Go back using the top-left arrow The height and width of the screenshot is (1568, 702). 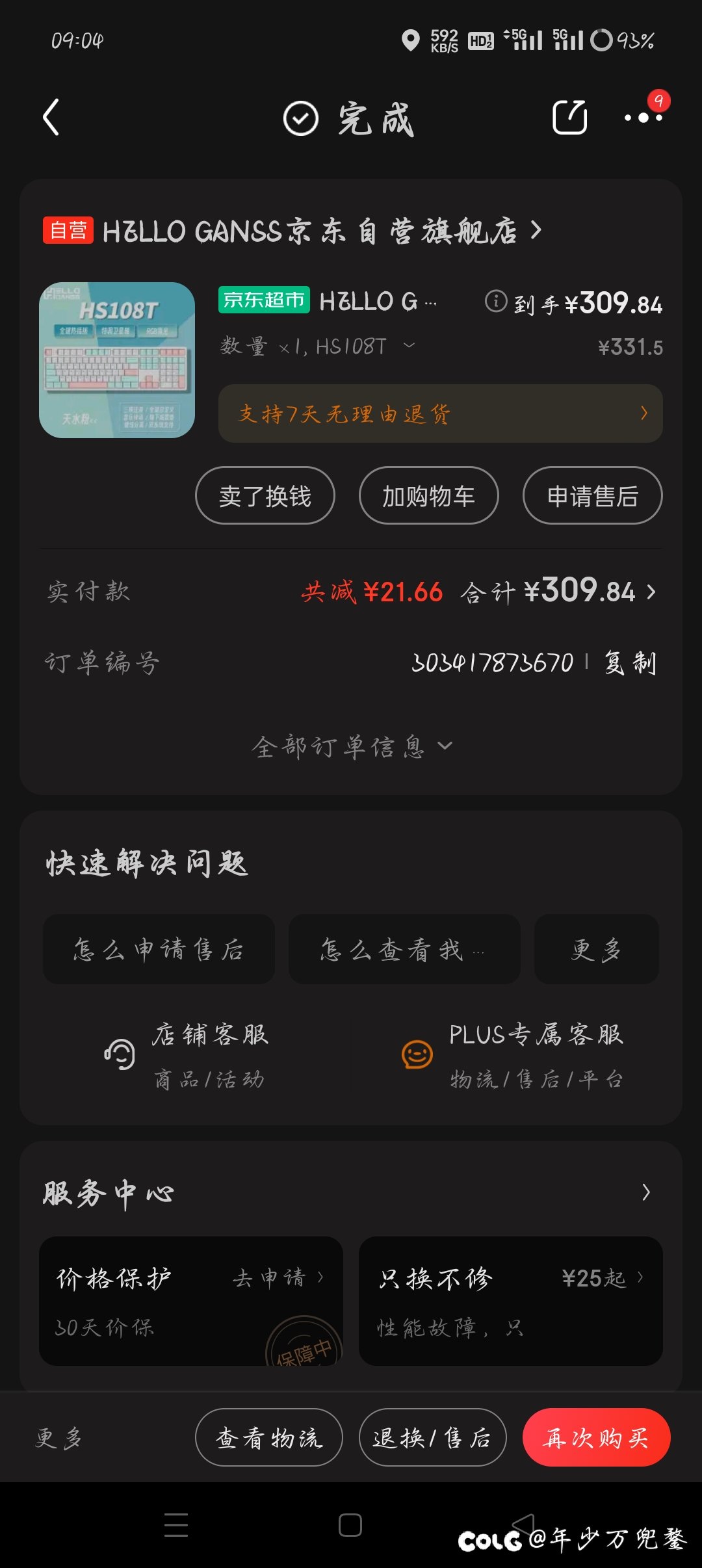[51, 118]
